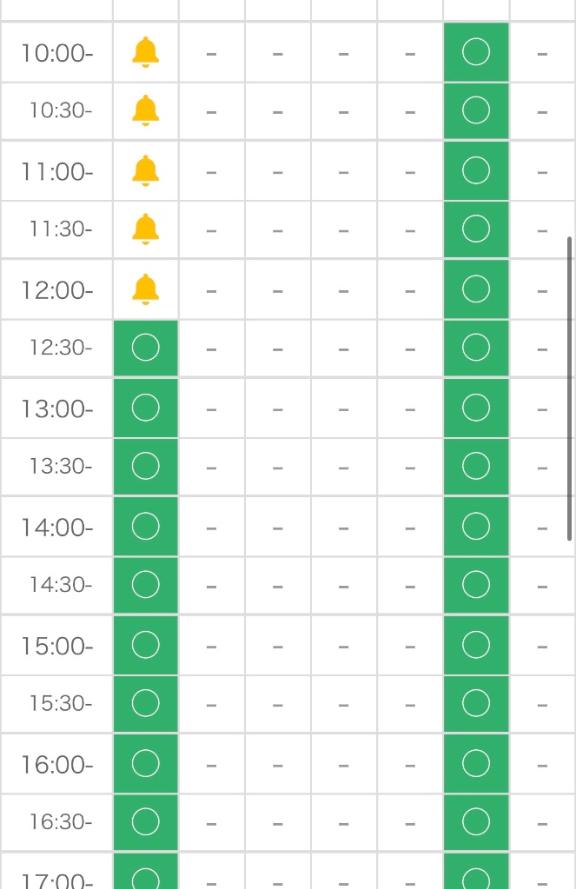Book the open green slot at 10:00

point(476,52)
